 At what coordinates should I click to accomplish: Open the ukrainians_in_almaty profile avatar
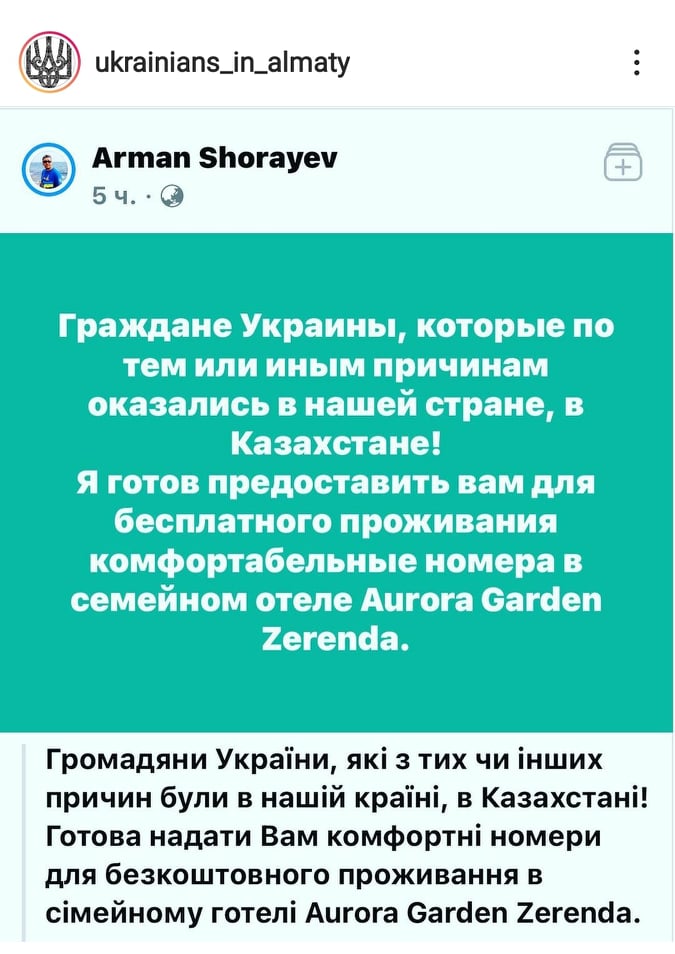click(x=50, y=63)
